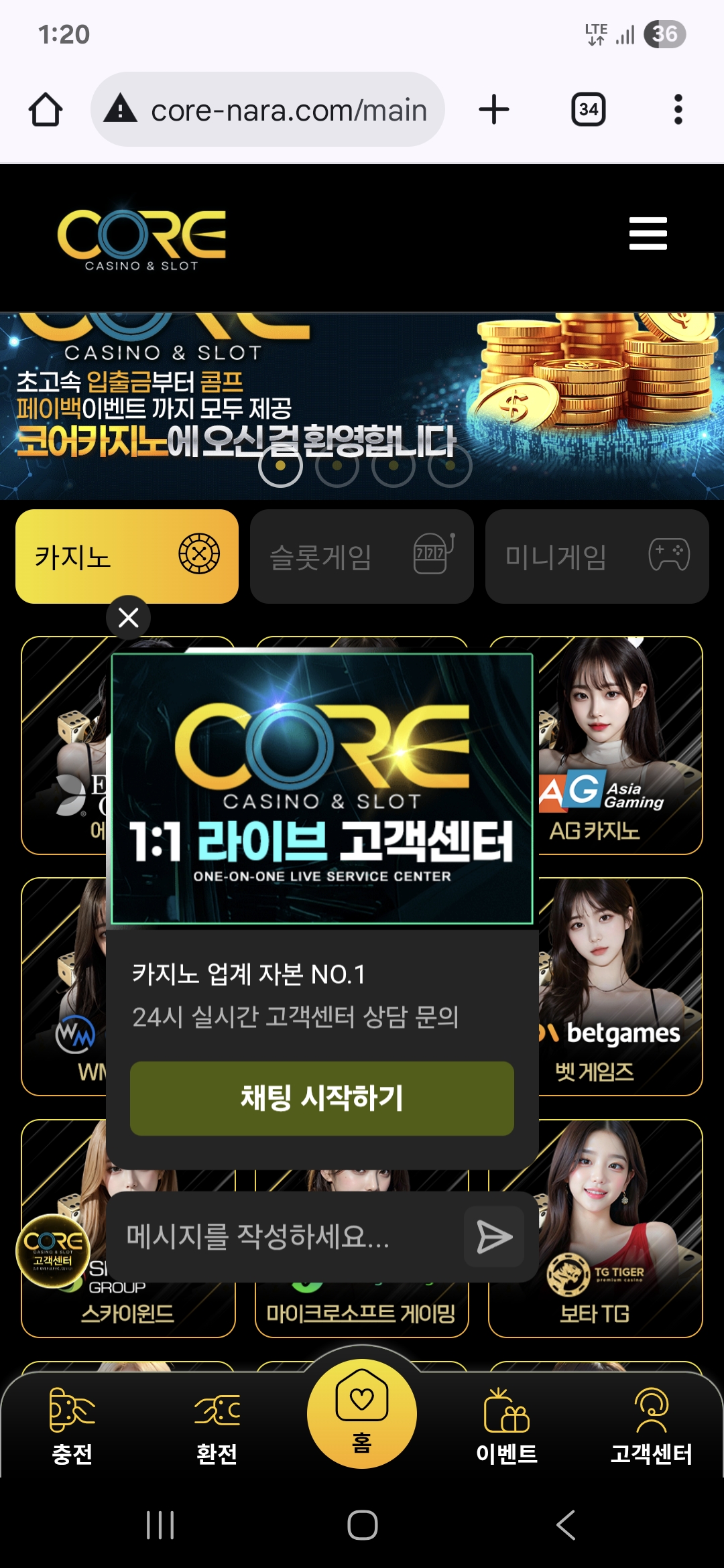724x1568 pixels.
Task: Switch to the 슬롯게임 tab
Action: 361,556
